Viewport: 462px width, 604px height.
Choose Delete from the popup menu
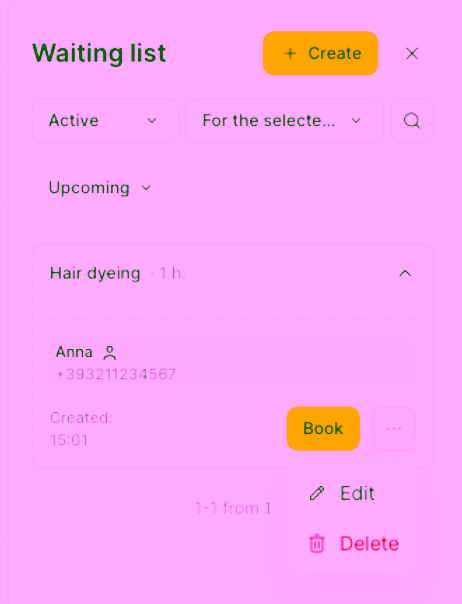353,544
